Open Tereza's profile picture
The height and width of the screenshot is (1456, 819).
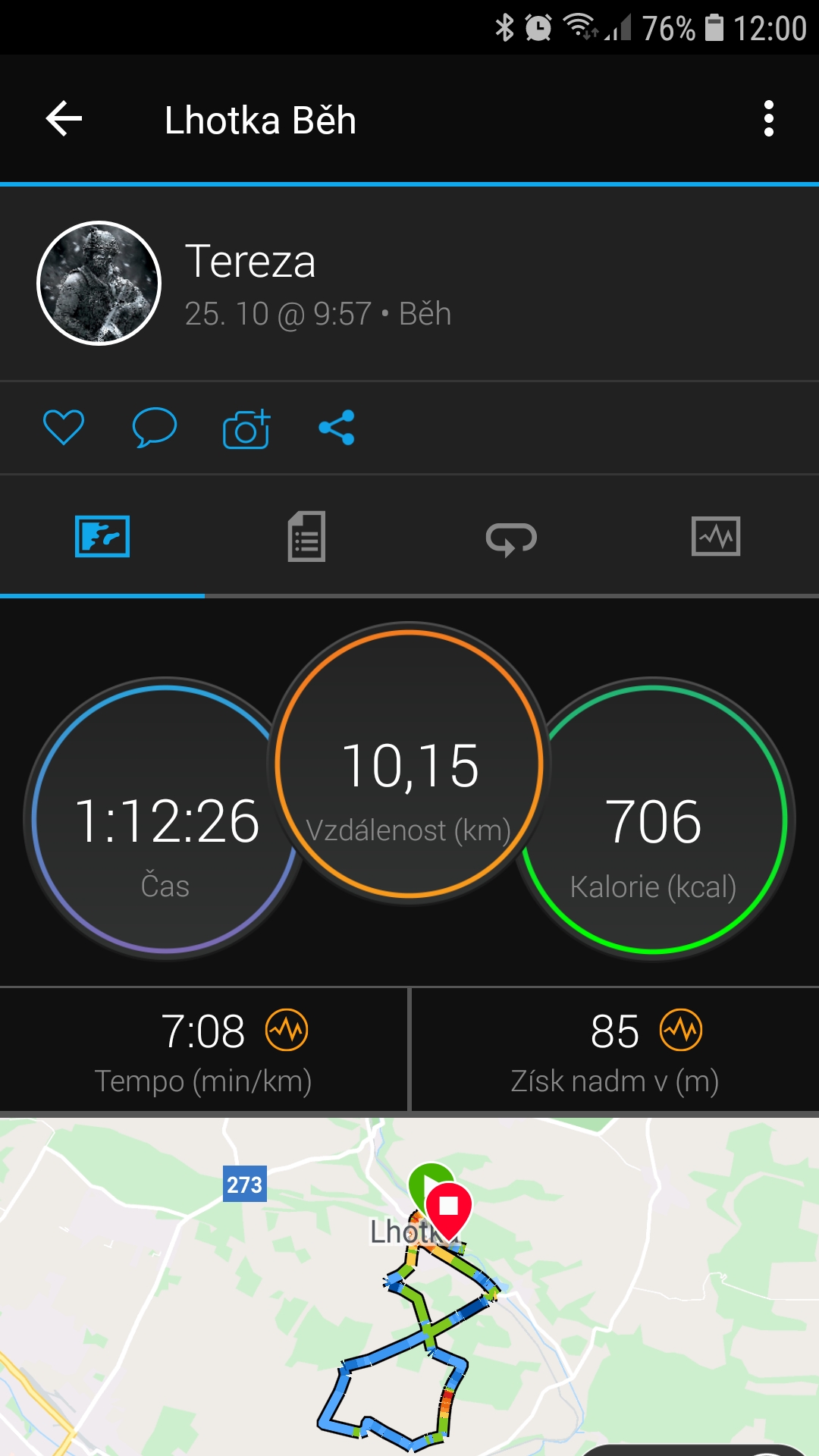pyautogui.click(x=99, y=283)
